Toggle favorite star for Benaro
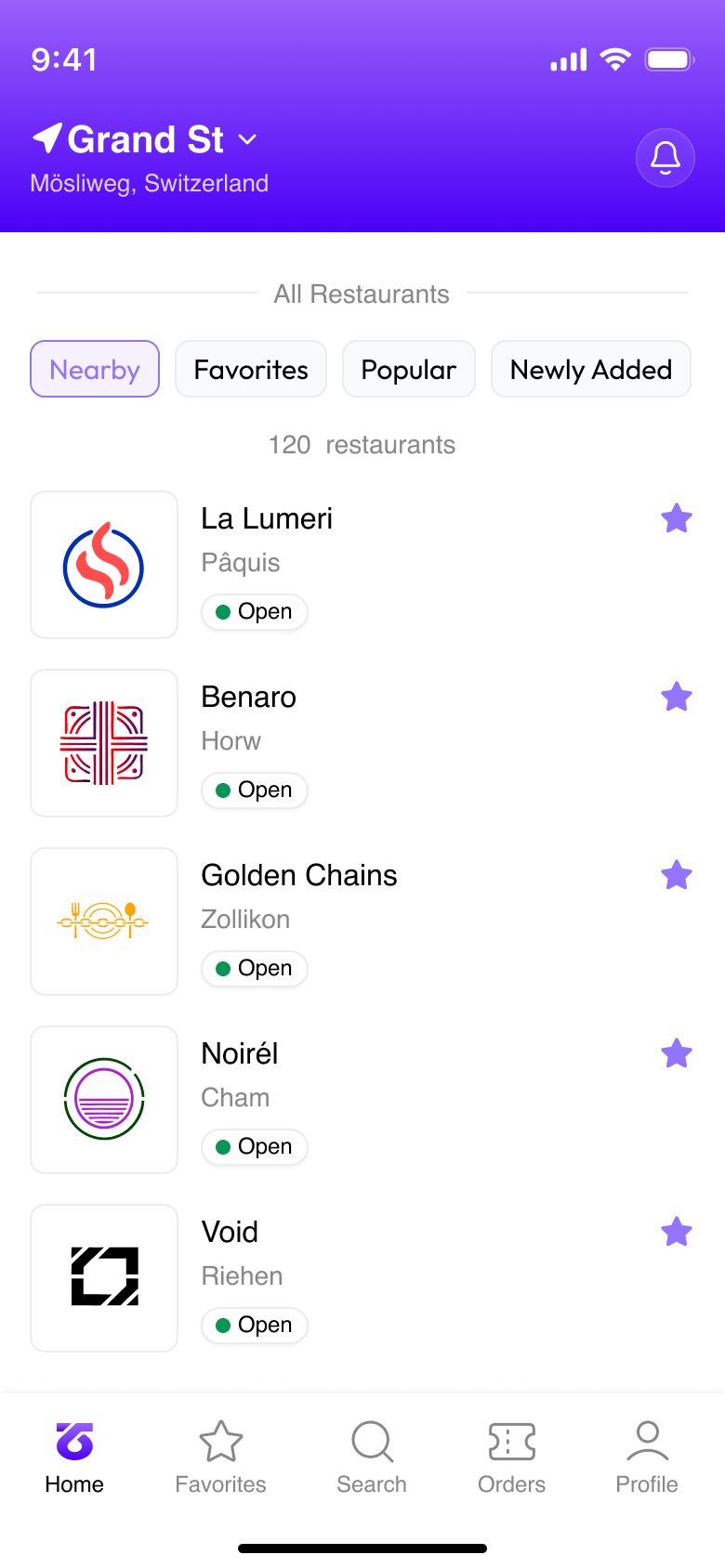This screenshot has width=725, height=1568. [x=677, y=697]
